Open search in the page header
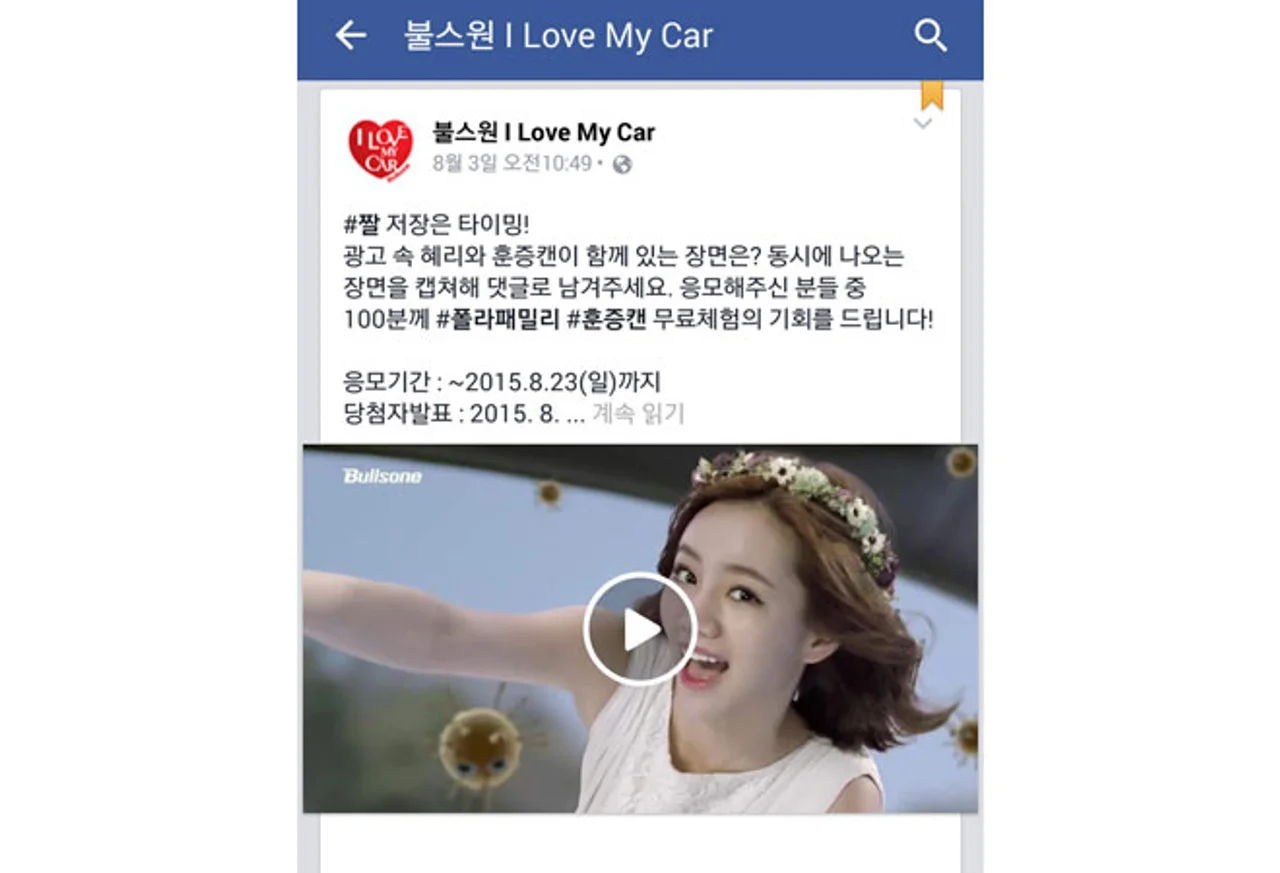 point(931,36)
